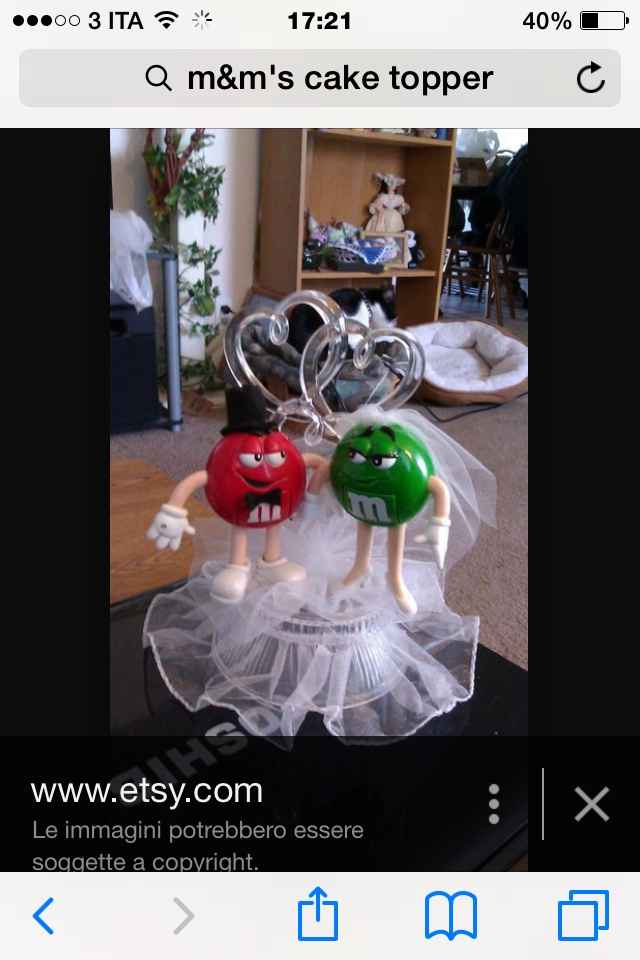
Task: Show open Safari tabs
Action: 582,915
